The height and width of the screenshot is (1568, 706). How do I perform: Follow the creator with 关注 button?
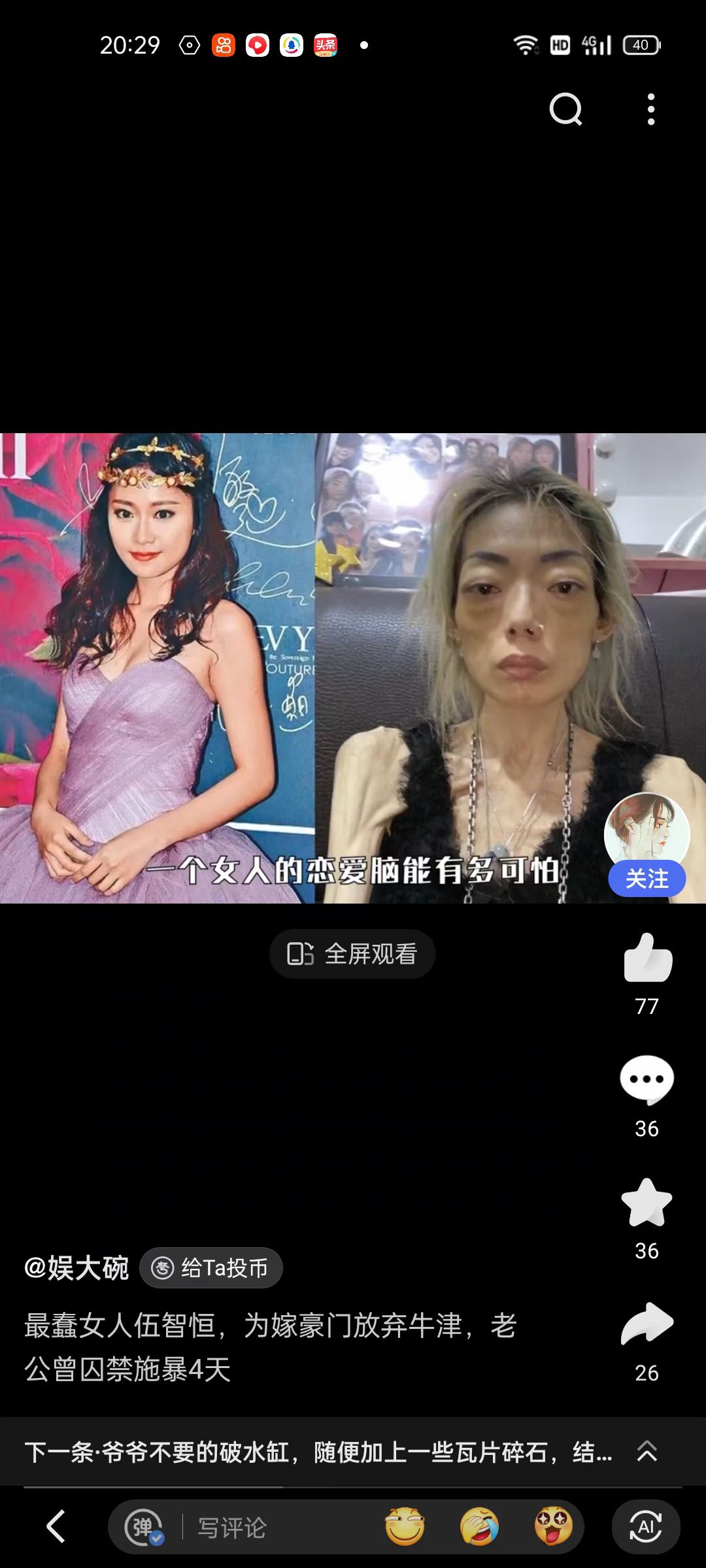(647, 879)
